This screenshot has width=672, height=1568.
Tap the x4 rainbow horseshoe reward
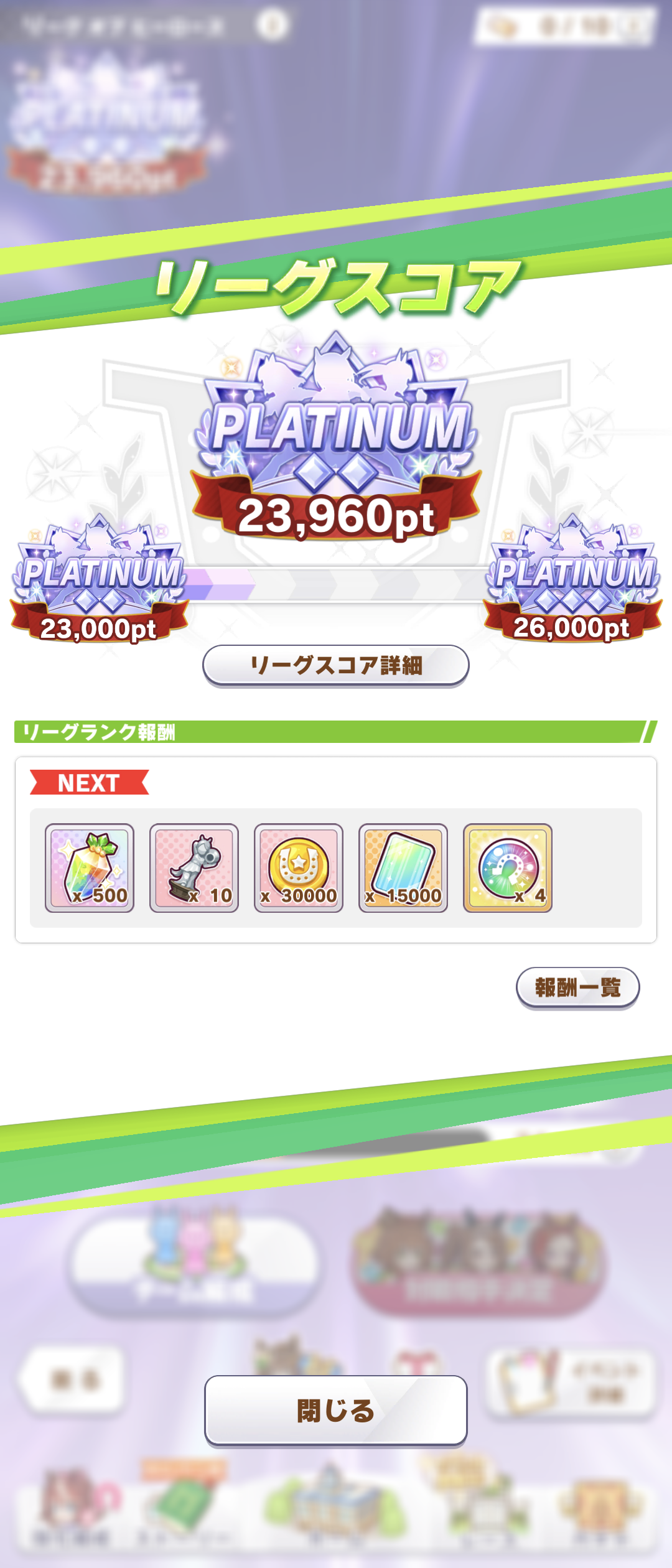tap(508, 868)
